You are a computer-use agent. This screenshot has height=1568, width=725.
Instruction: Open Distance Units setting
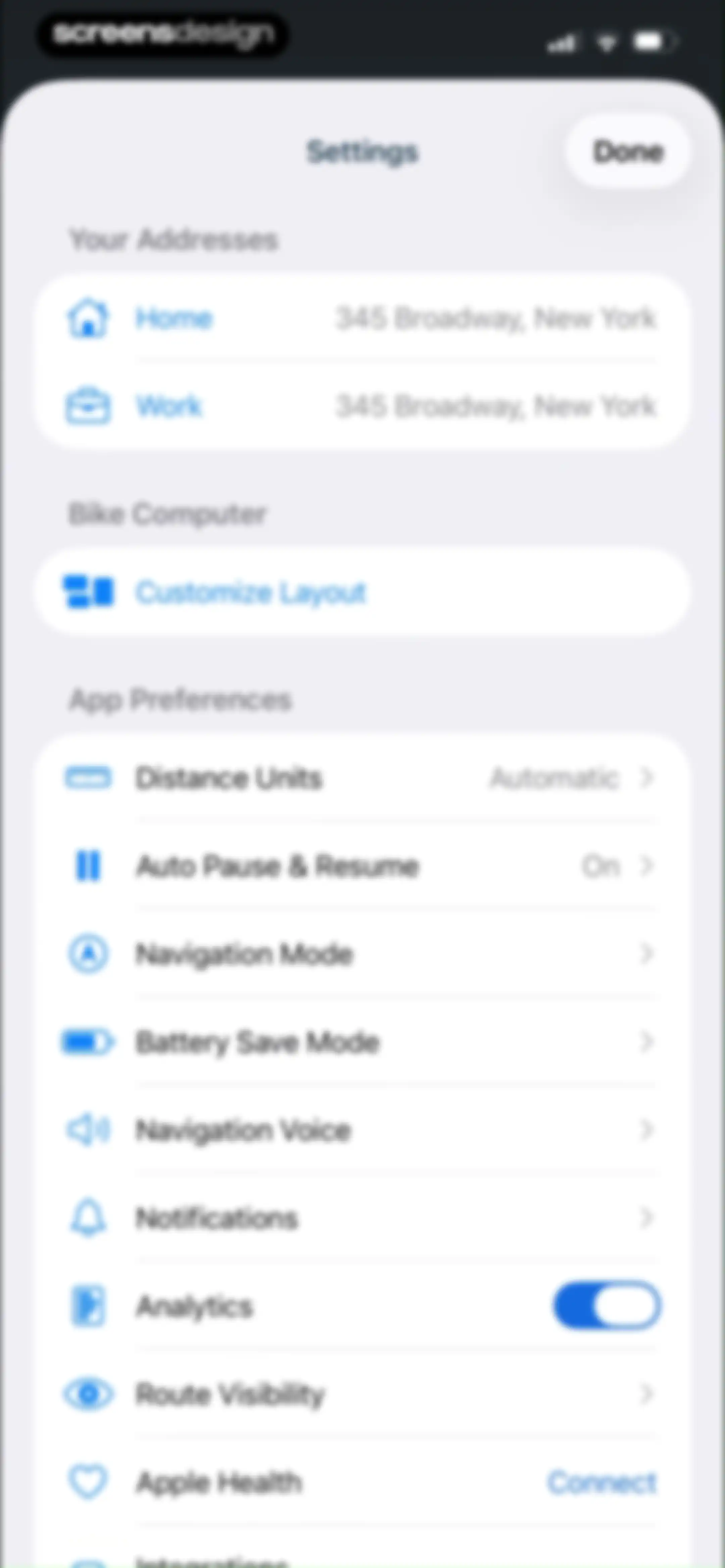(362, 778)
